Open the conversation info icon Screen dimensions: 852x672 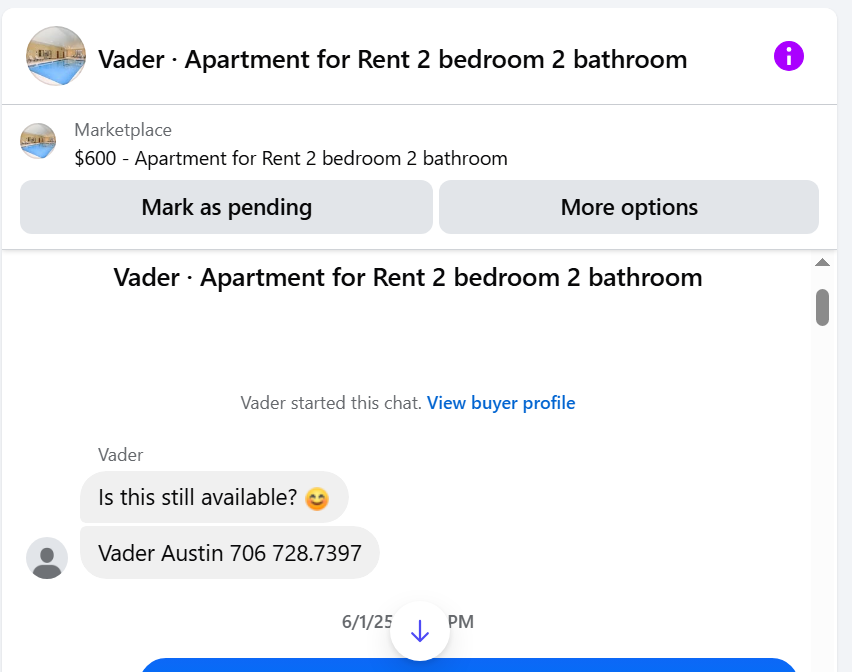pos(789,56)
